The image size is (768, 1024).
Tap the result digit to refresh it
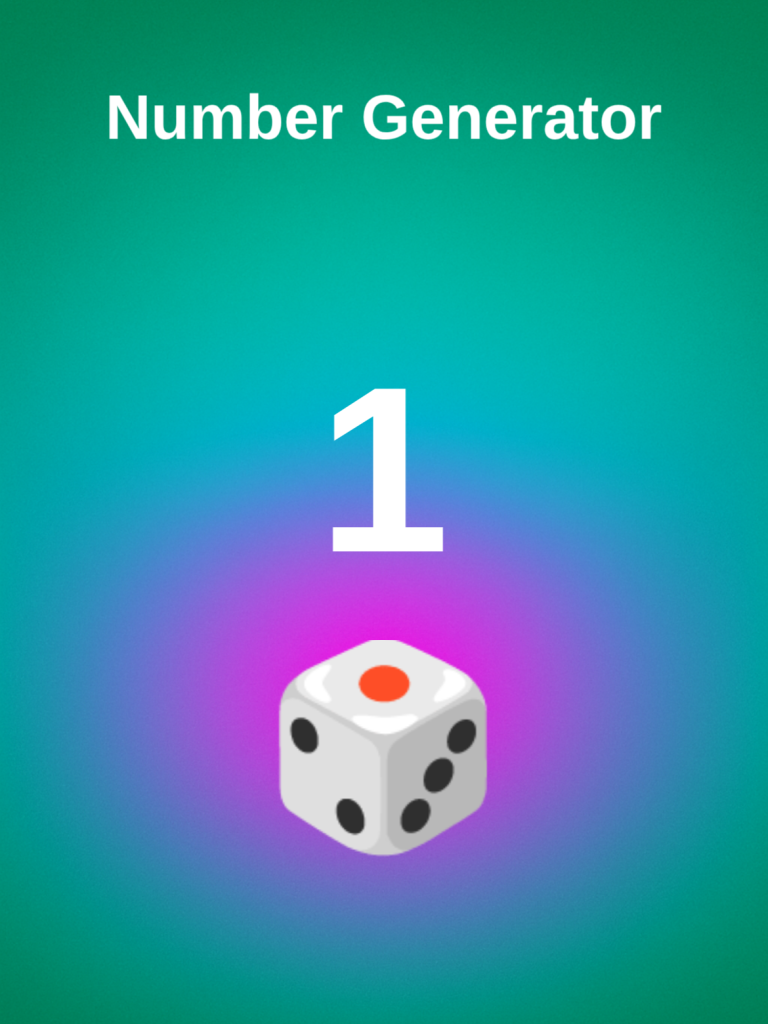click(385, 470)
